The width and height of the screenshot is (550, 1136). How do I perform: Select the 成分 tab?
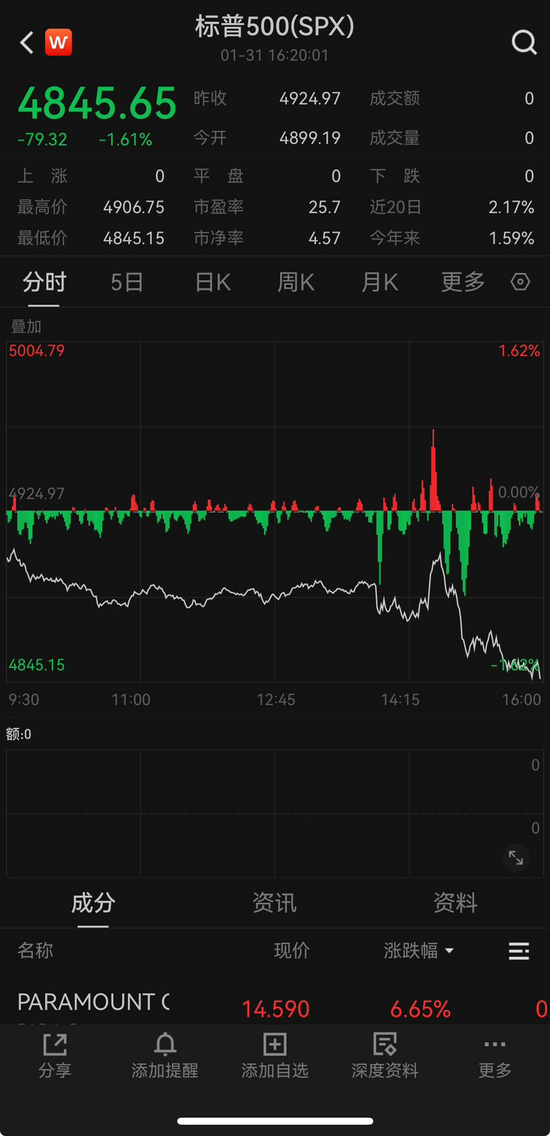point(93,903)
